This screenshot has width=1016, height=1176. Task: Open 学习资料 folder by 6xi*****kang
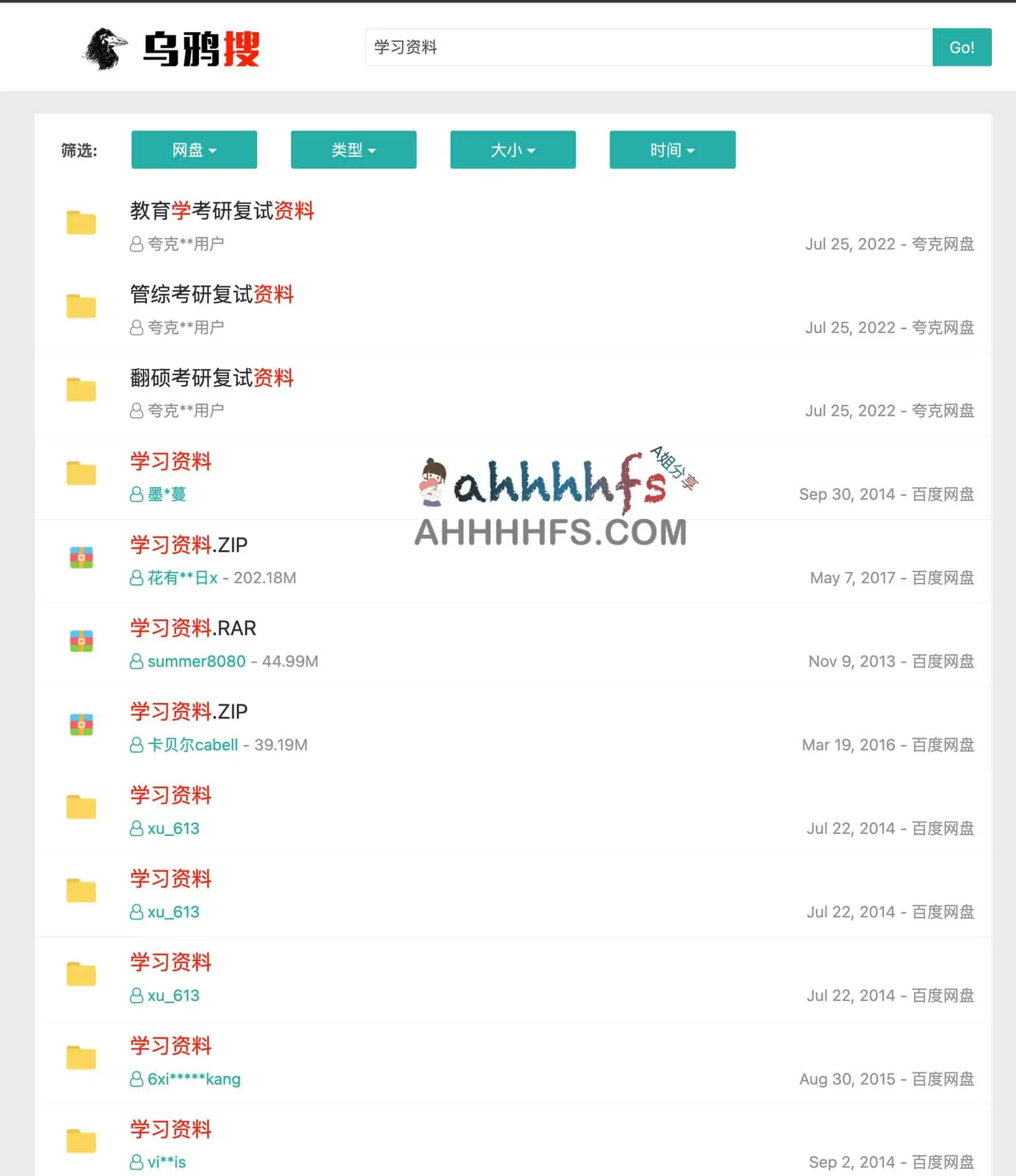coord(170,1045)
